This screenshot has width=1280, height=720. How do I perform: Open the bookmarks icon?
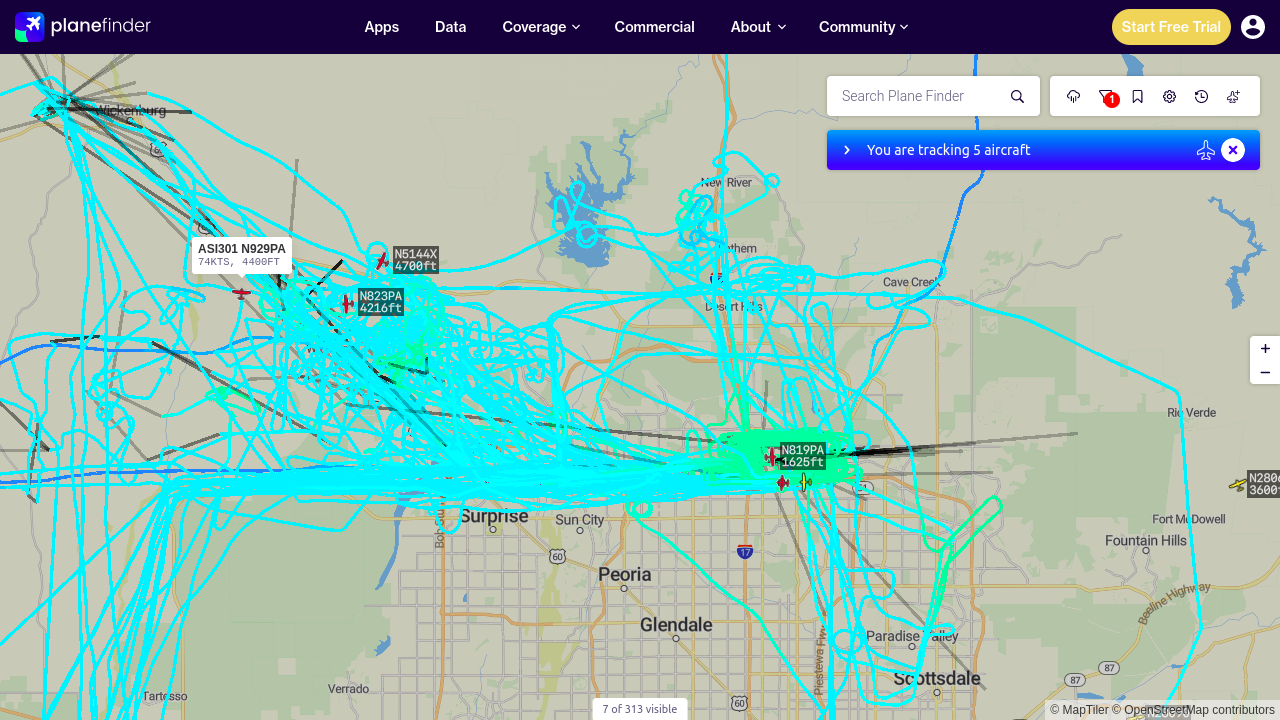(1138, 96)
